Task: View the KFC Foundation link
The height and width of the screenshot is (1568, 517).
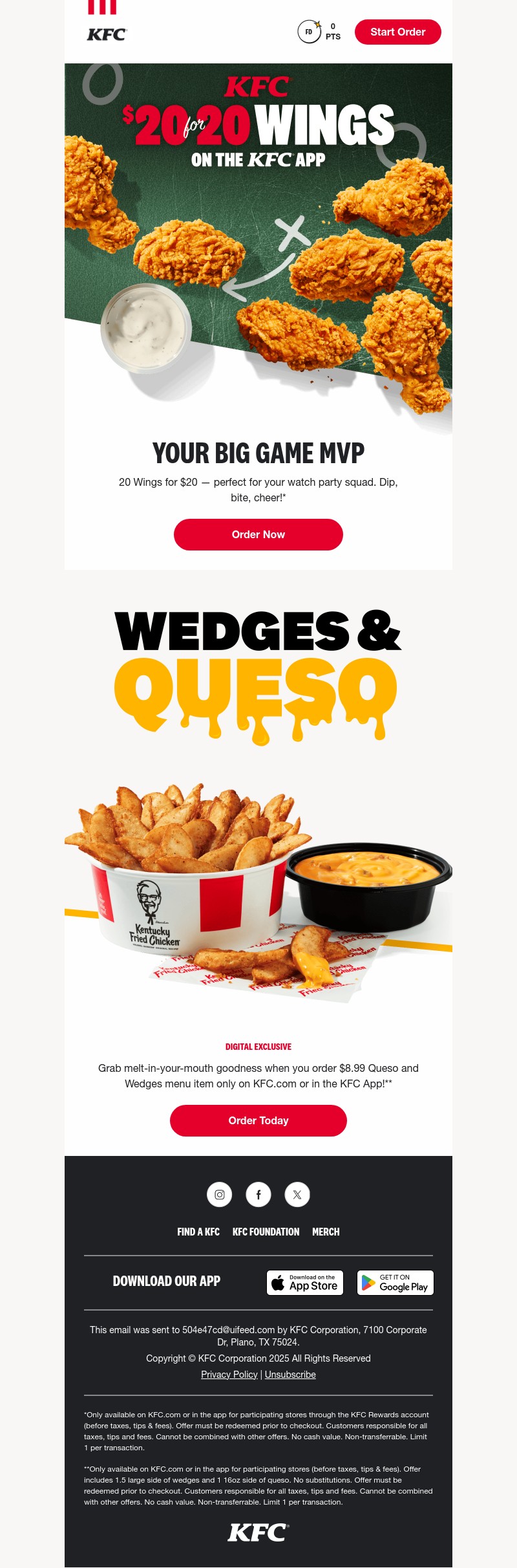Action: point(266,1232)
